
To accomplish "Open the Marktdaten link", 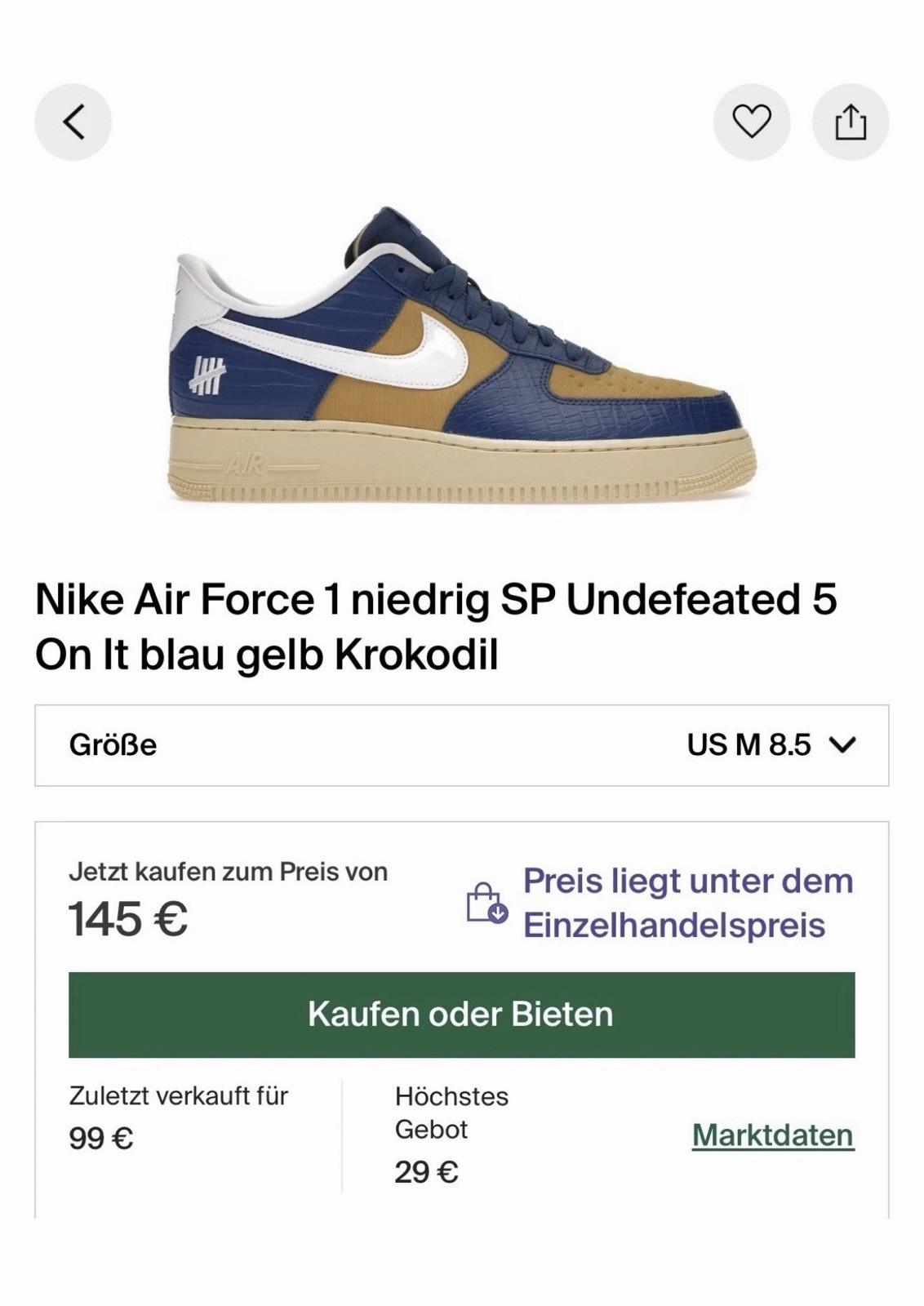I will tap(772, 1135).
